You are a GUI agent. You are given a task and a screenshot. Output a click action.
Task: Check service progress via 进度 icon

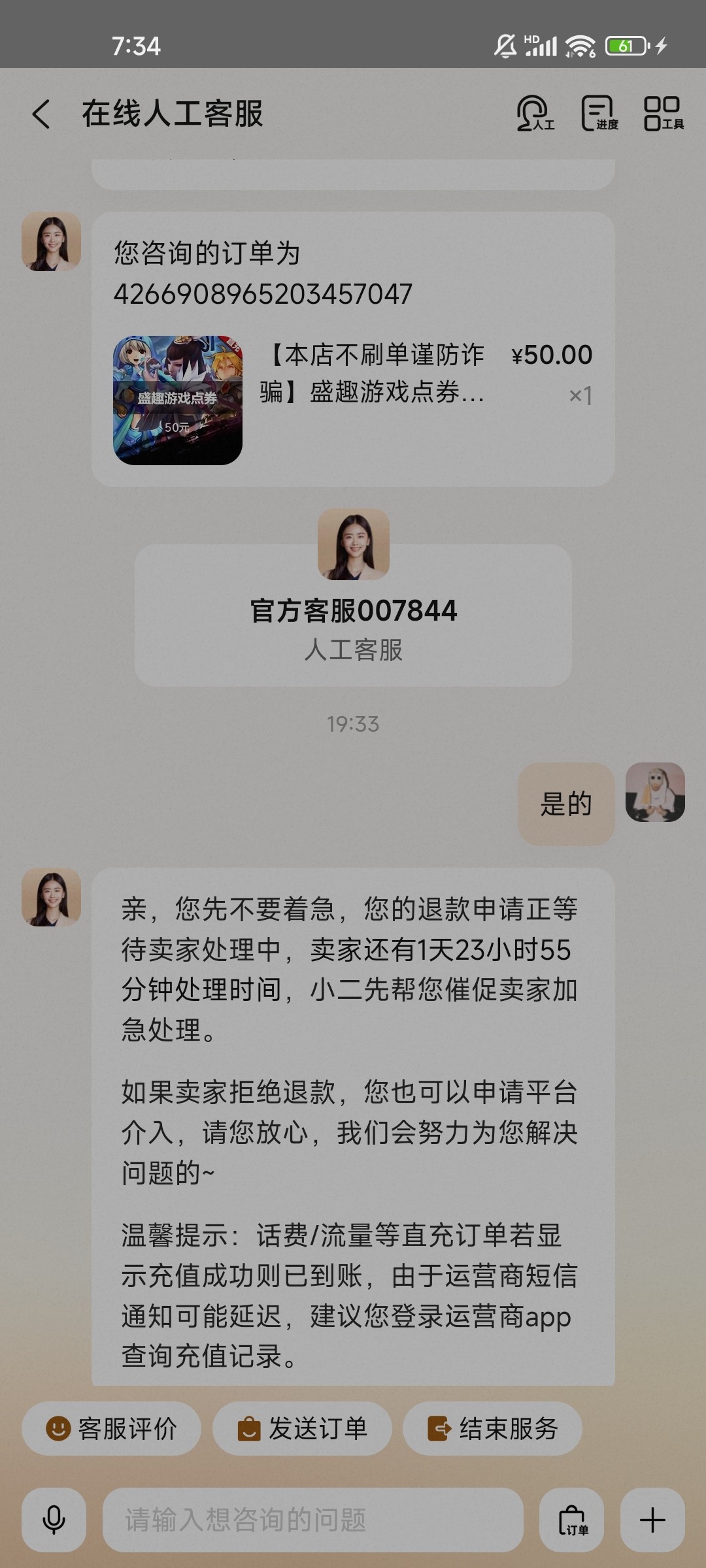tap(599, 114)
